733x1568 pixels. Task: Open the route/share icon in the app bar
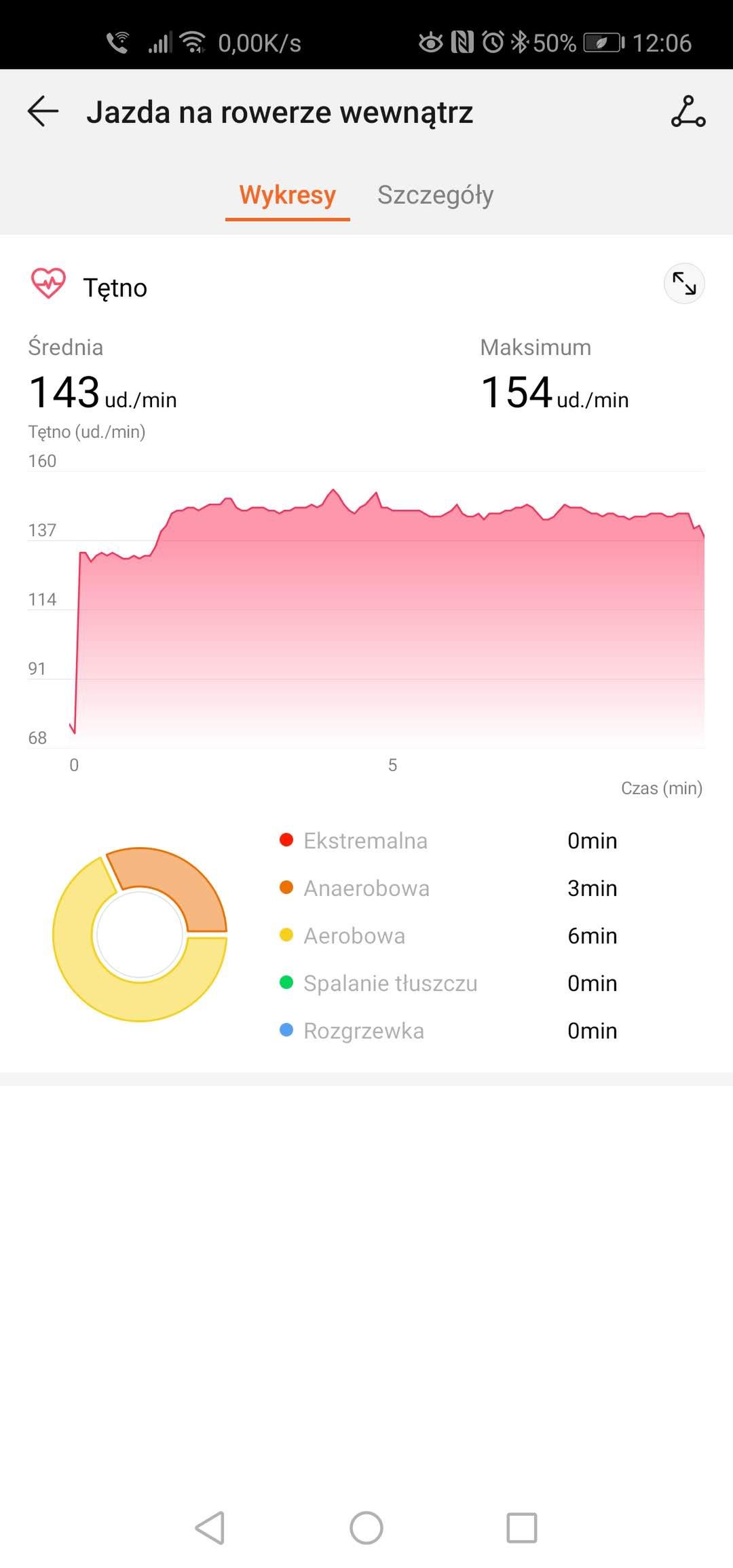pos(688,111)
